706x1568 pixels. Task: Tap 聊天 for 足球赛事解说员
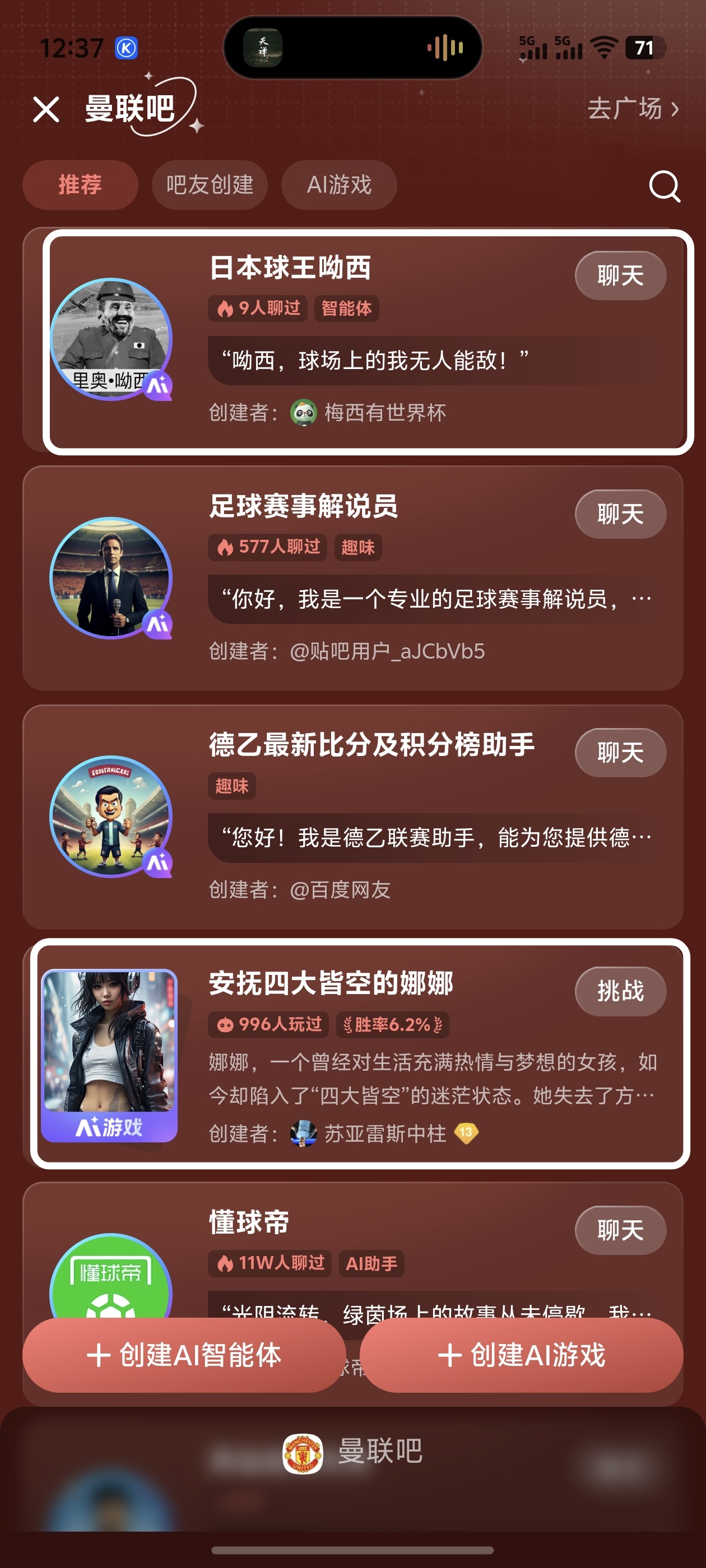(x=620, y=514)
